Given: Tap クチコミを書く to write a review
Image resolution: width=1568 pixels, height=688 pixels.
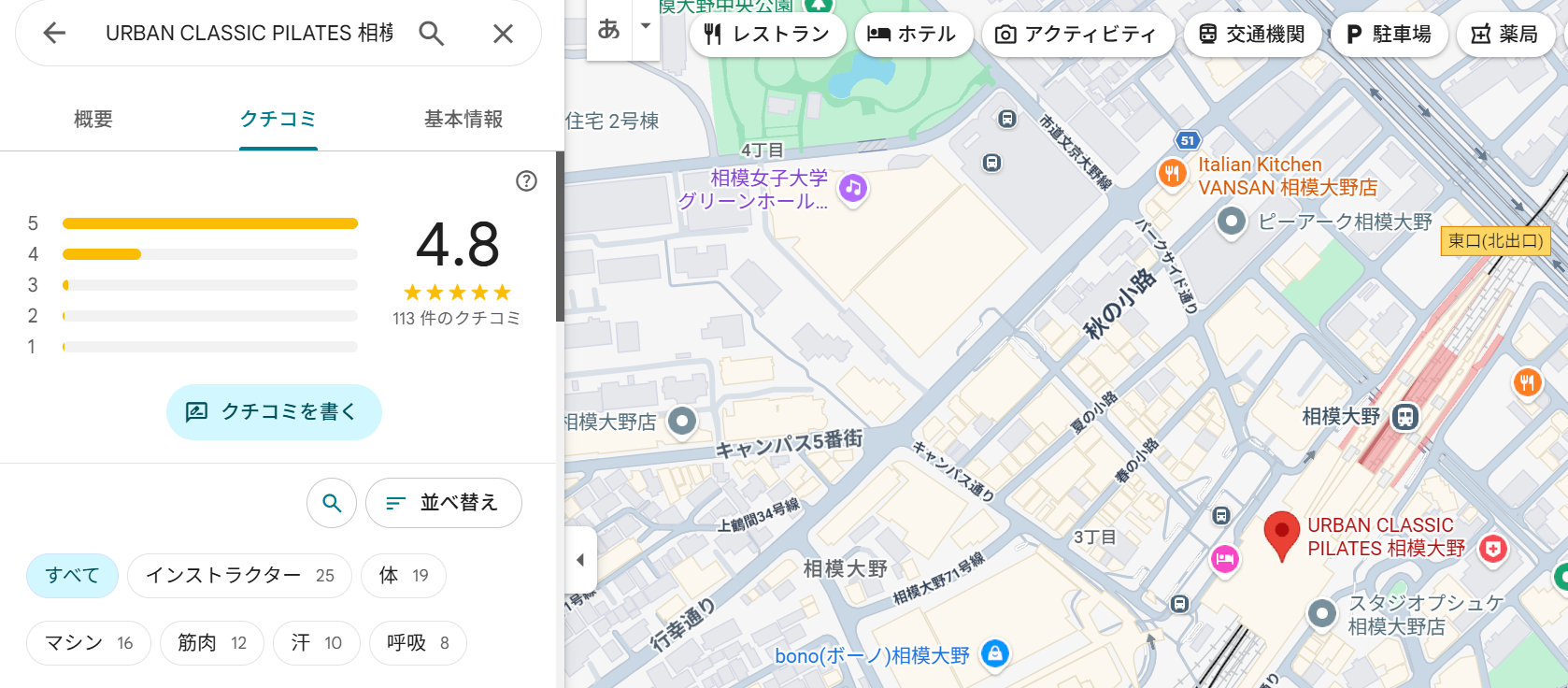Looking at the screenshot, I should pyautogui.click(x=274, y=412).
